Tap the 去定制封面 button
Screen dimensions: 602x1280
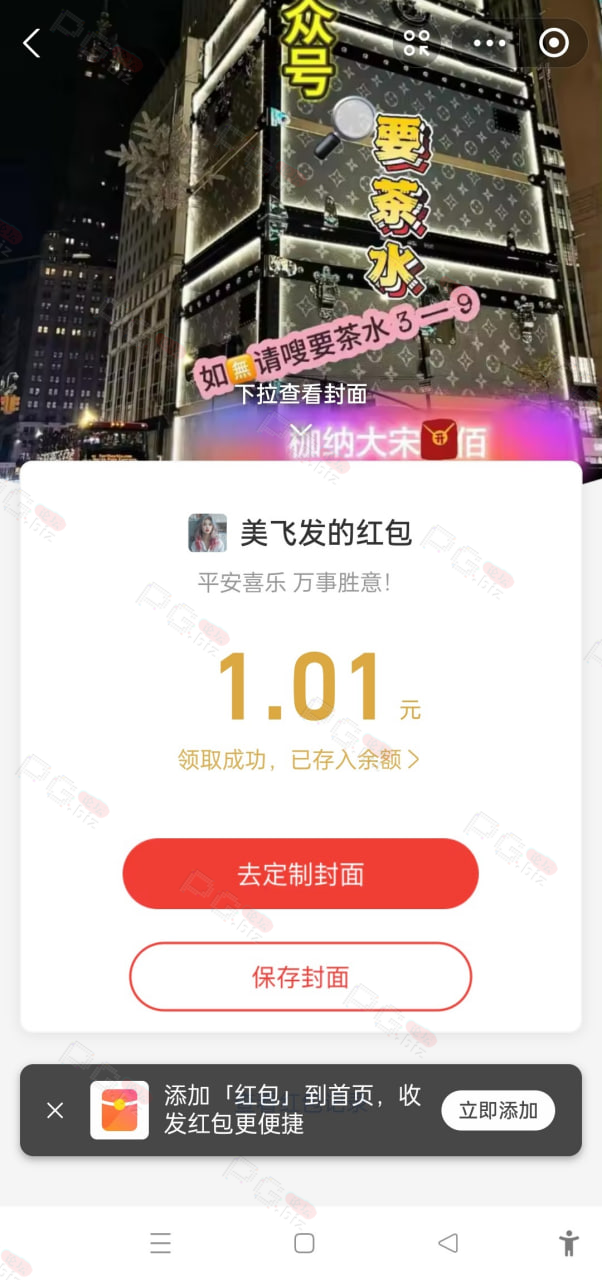(x=300, y=874)
